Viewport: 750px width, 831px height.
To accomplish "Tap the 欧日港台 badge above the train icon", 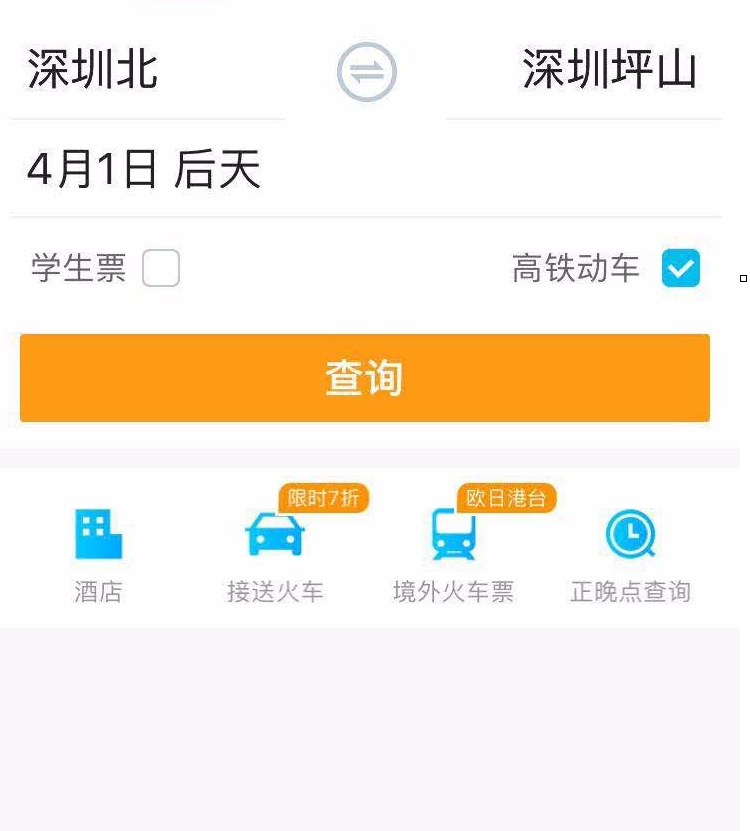I will click(508, 497).
